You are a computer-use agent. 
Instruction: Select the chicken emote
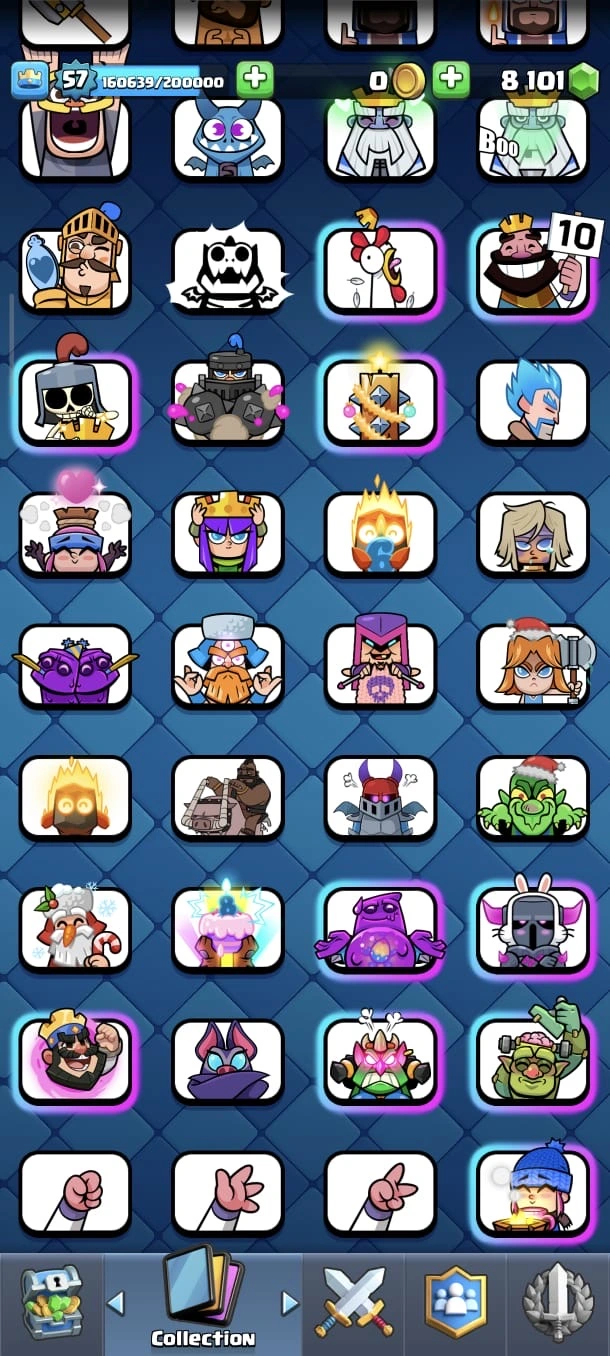click(x=380, y=270)
